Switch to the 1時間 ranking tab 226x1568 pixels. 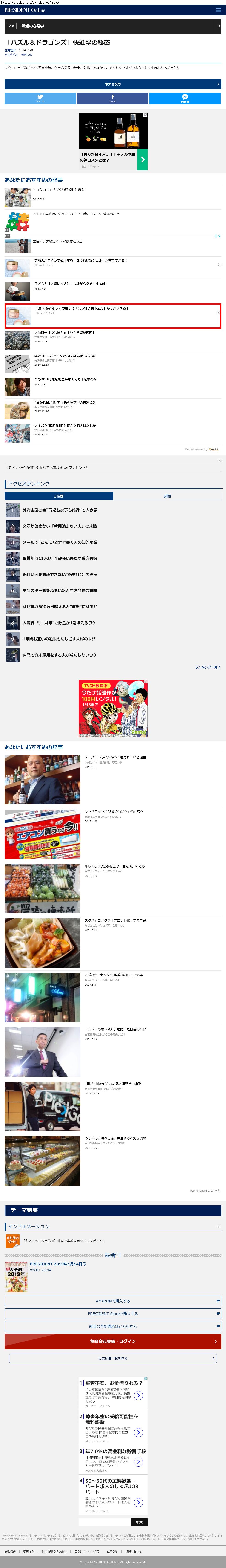point(58,496)
